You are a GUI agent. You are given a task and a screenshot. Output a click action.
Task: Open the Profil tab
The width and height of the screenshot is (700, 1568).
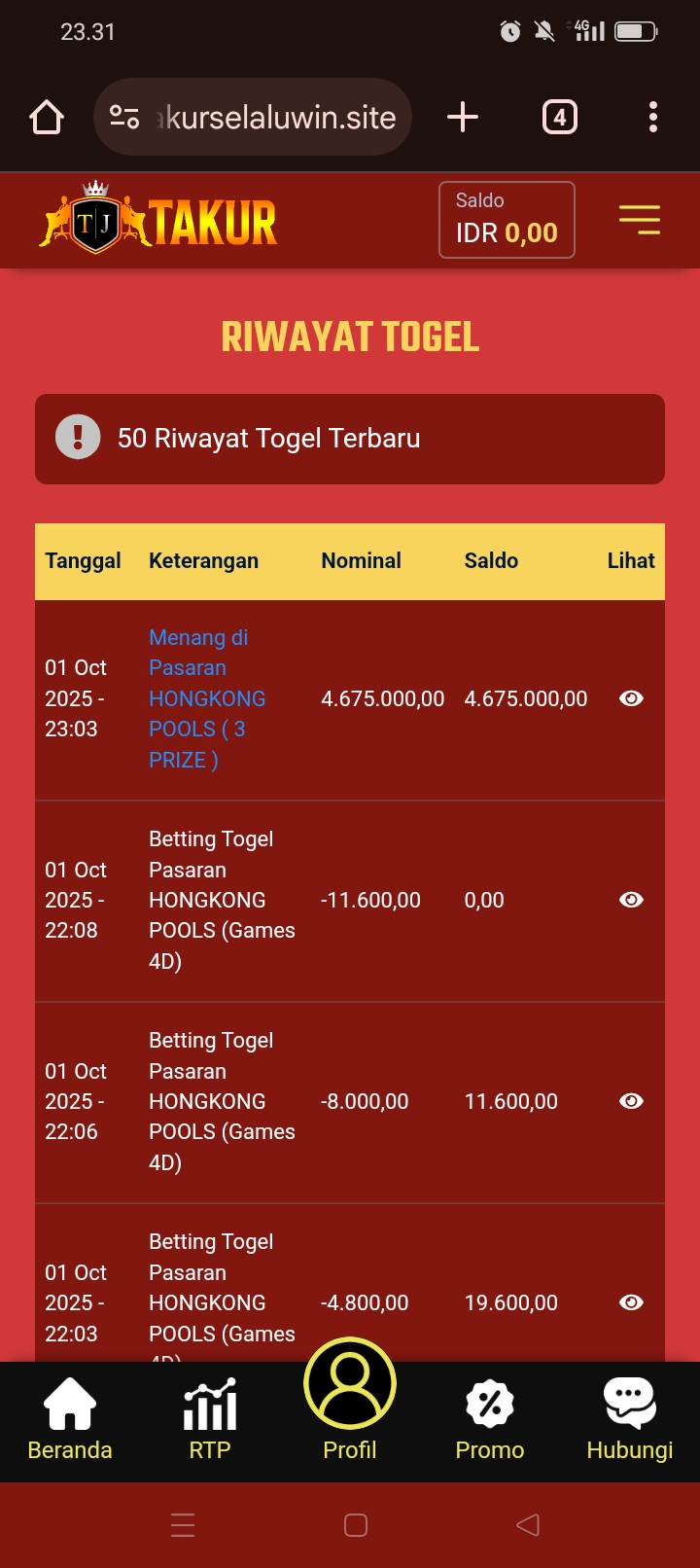click(x=350, y=1401)
